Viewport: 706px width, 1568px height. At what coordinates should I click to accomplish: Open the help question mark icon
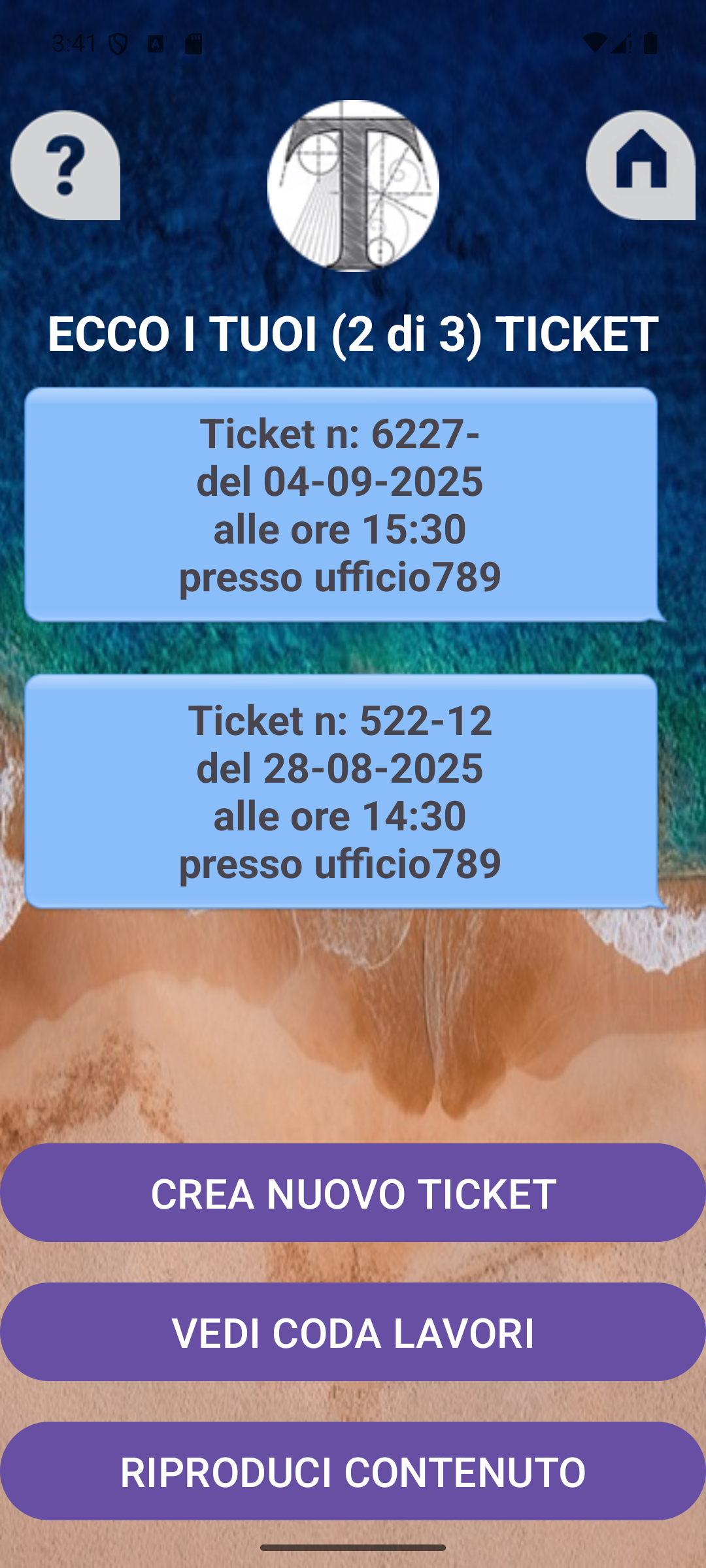65,165
